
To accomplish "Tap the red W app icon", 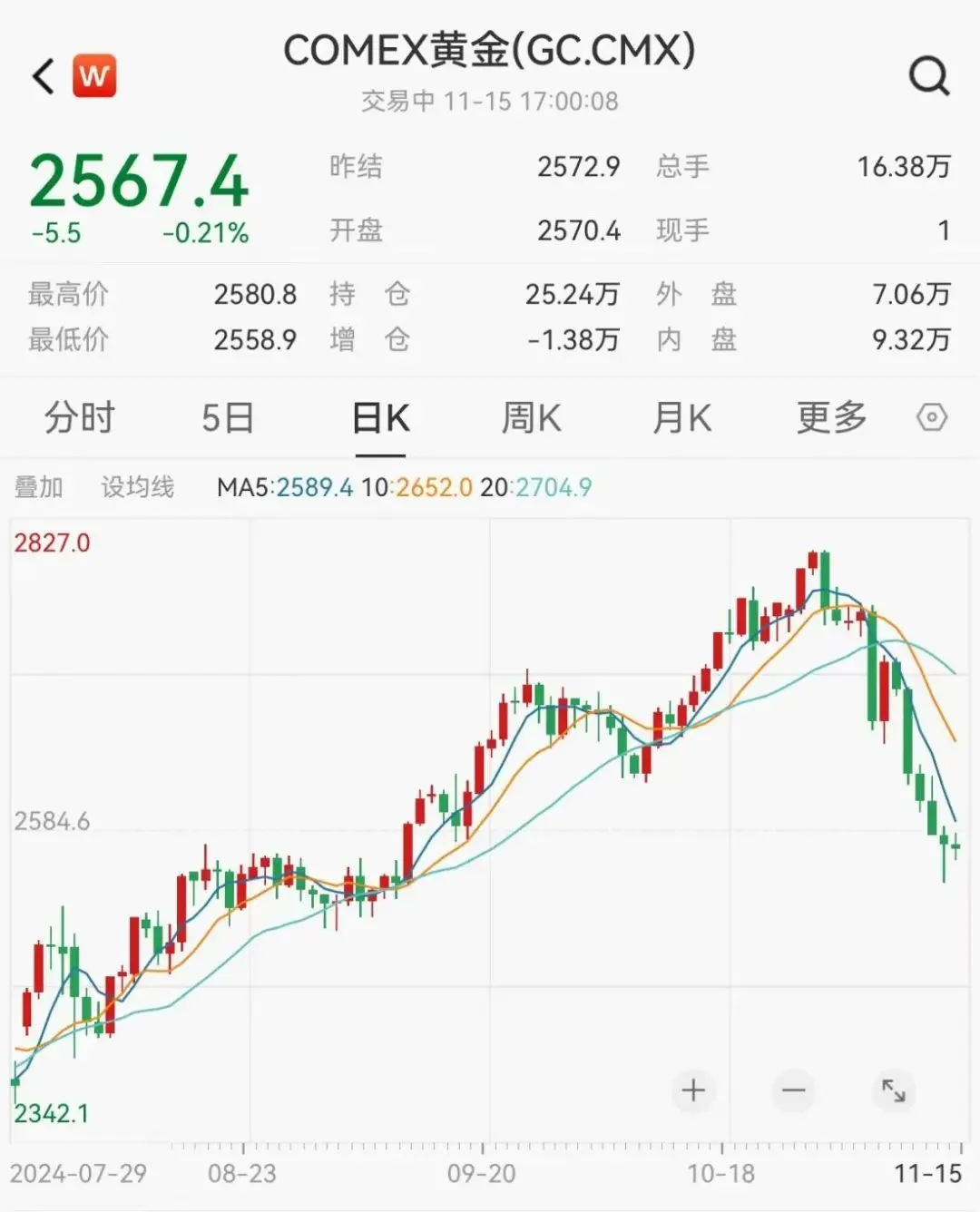I will tap(94, 76).
